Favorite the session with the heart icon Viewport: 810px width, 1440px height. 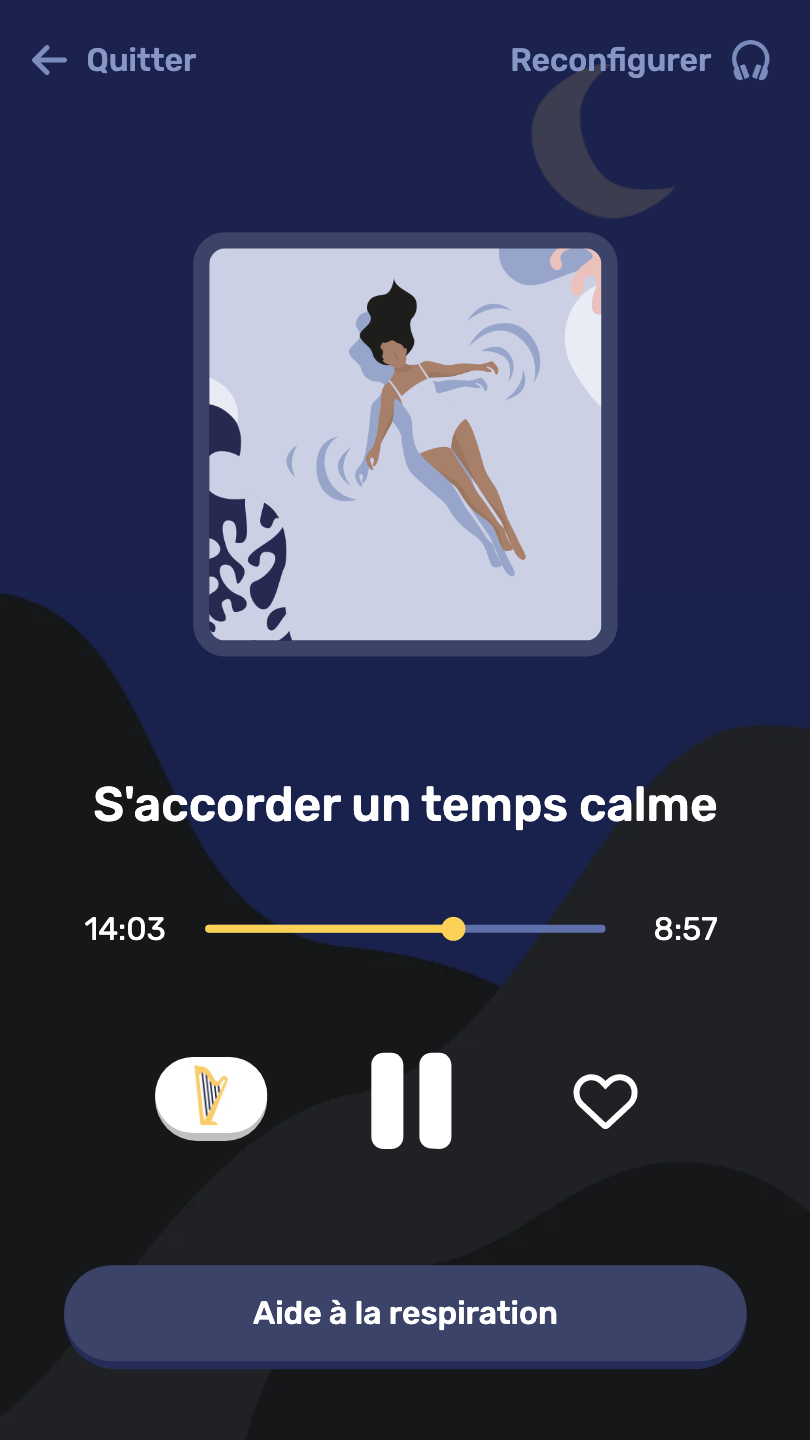606,1100
